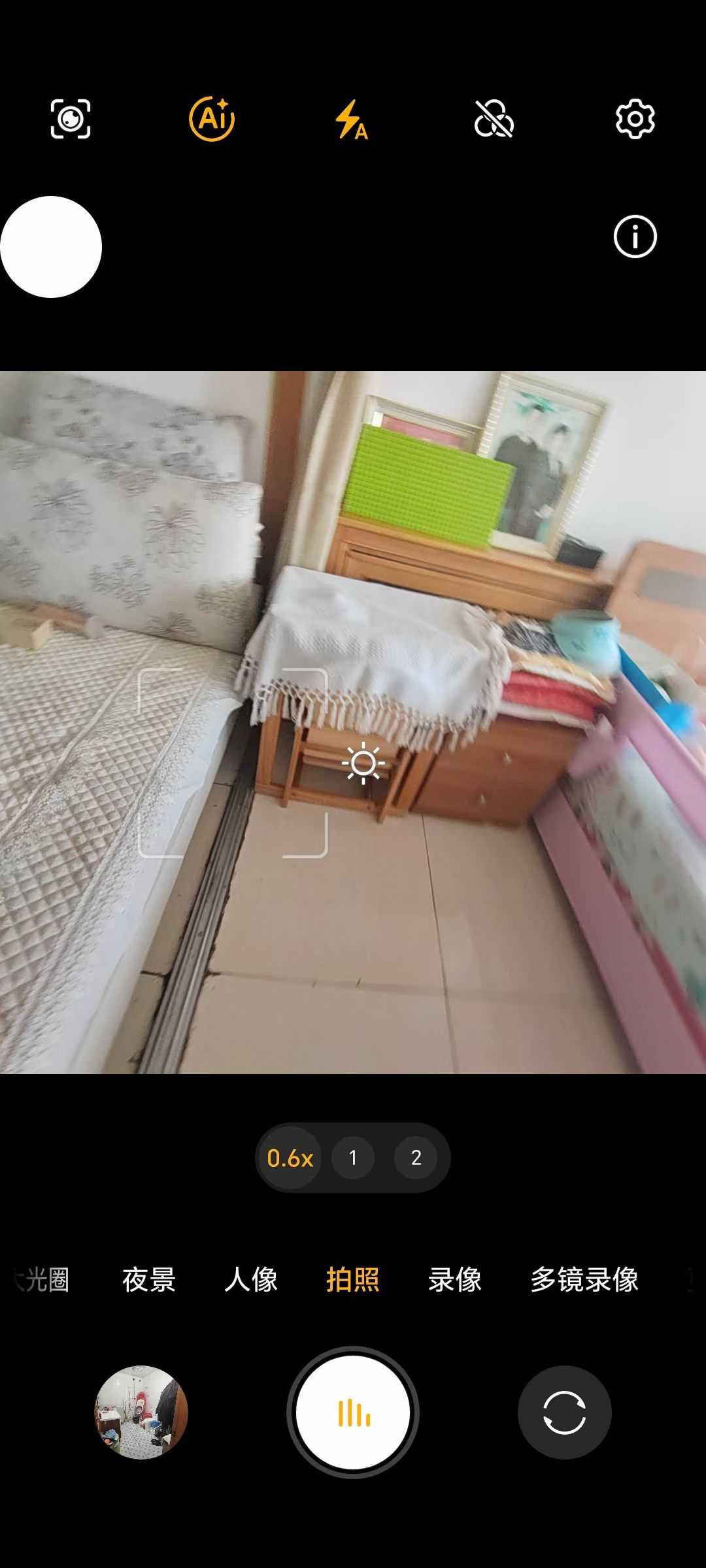Change the auto flash setting
Image resolution: width=706 pixels, height=1568 pixels.
point(352,120)
